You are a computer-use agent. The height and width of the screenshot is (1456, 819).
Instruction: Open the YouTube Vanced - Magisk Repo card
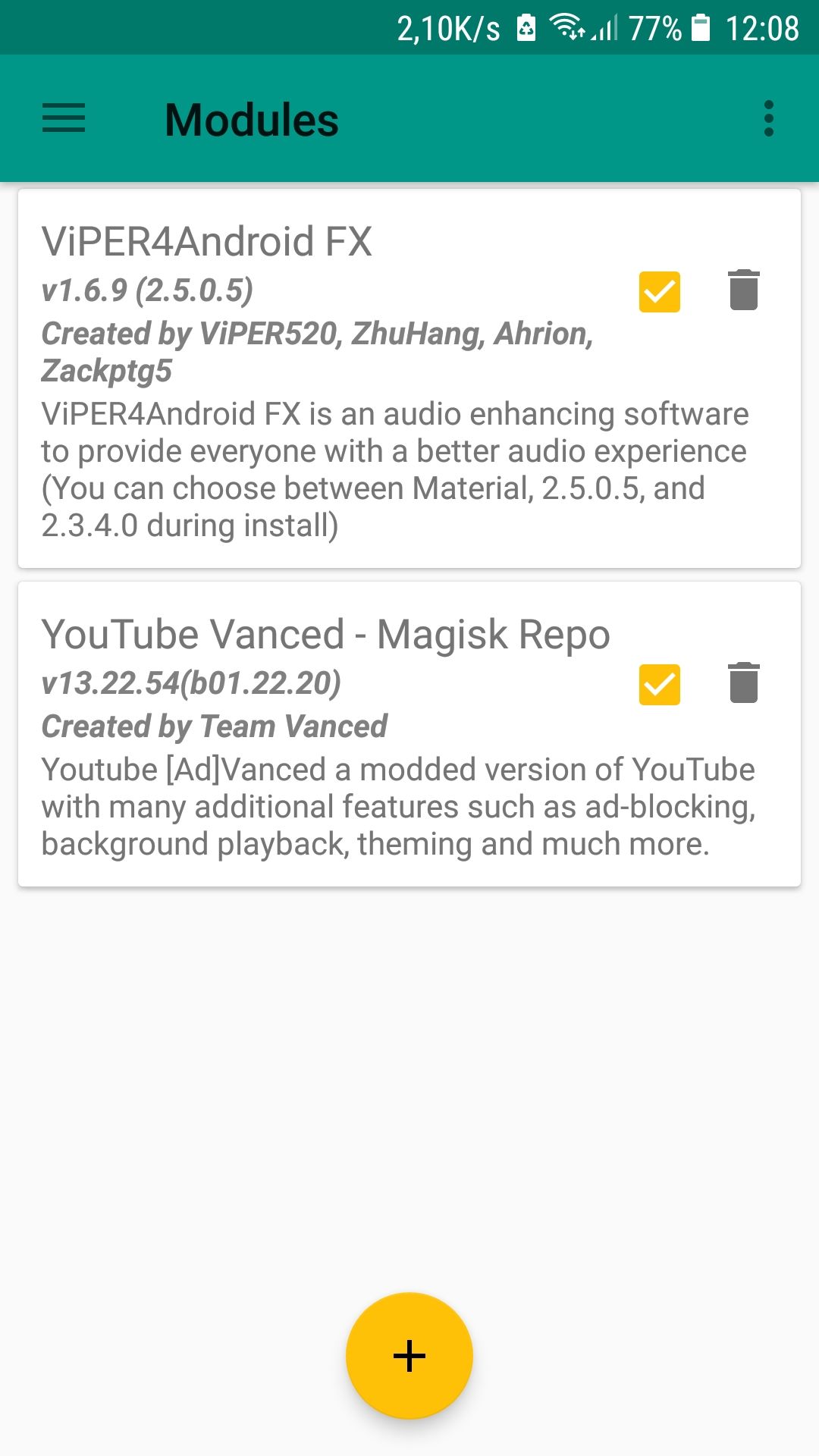point(409,734)
